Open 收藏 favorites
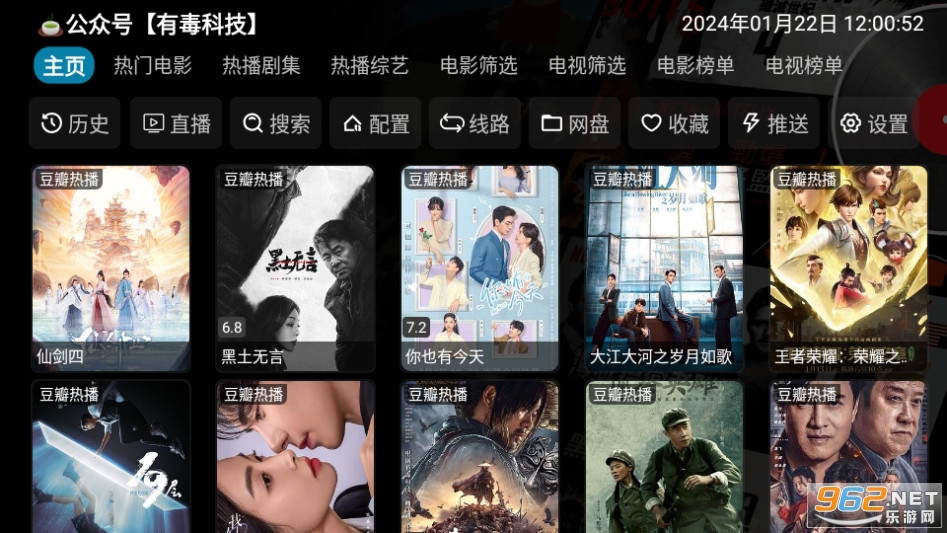Screen dimensions: 947x533 coord(675,123)
